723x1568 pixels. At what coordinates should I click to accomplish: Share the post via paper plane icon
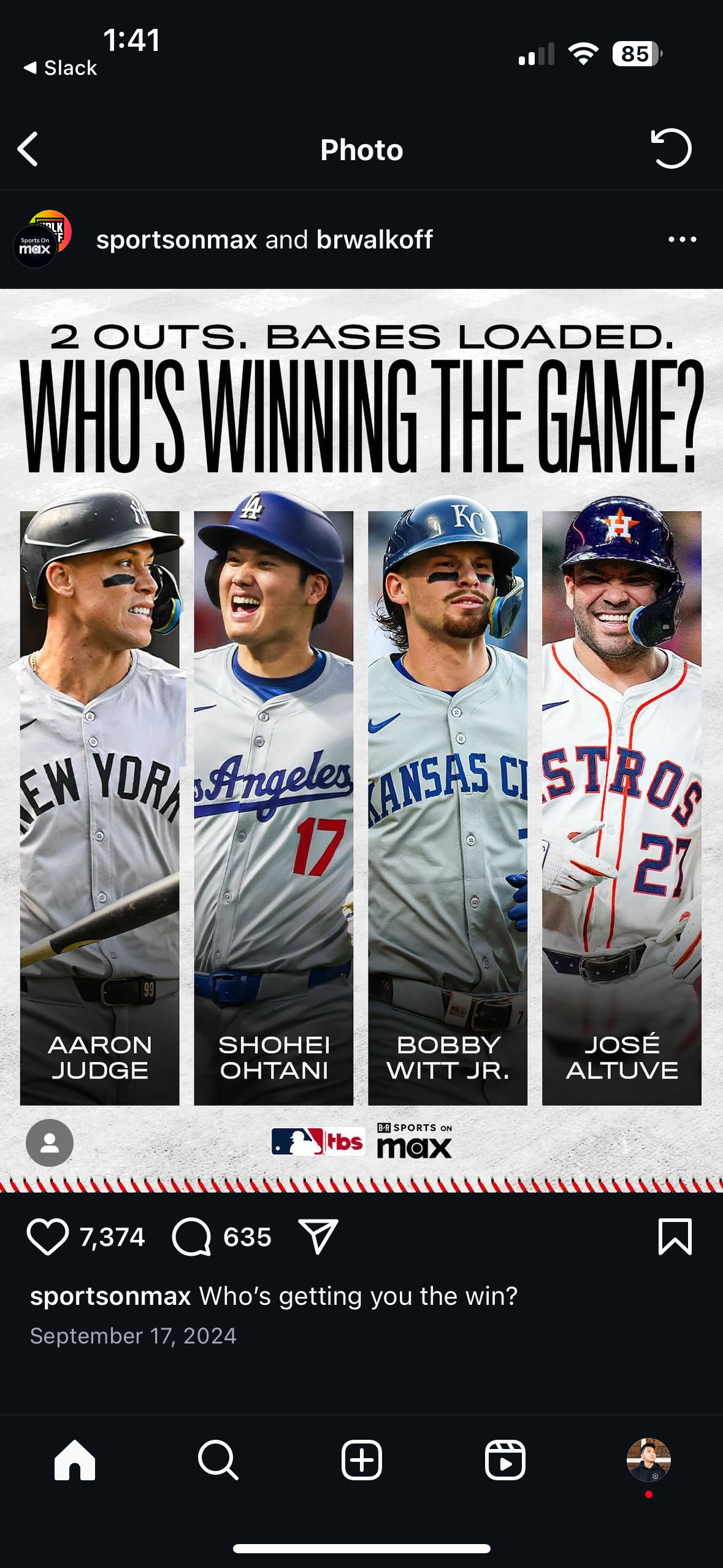point(318,1237)
